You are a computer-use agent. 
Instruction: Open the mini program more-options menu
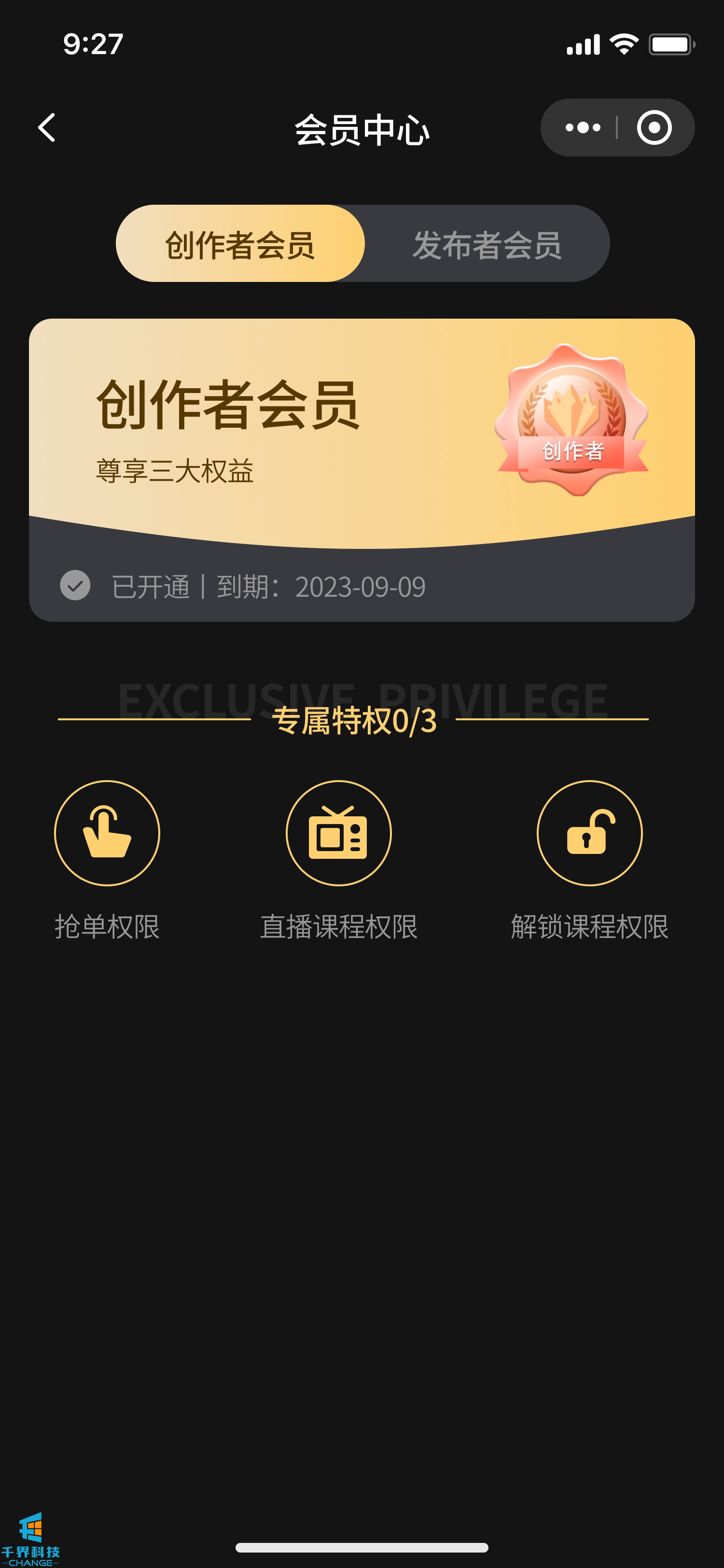(582, 128)
